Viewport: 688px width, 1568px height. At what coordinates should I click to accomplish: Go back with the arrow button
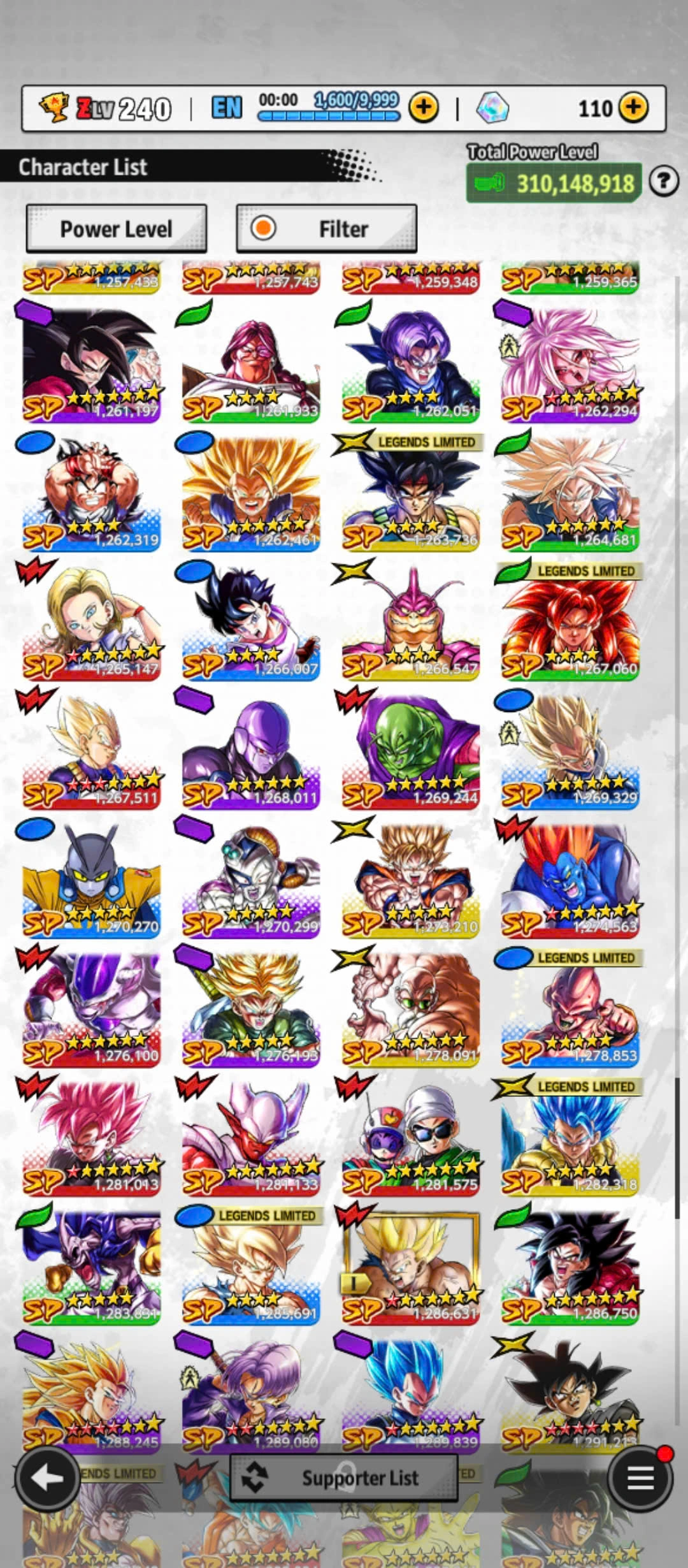coord(47,1479)
